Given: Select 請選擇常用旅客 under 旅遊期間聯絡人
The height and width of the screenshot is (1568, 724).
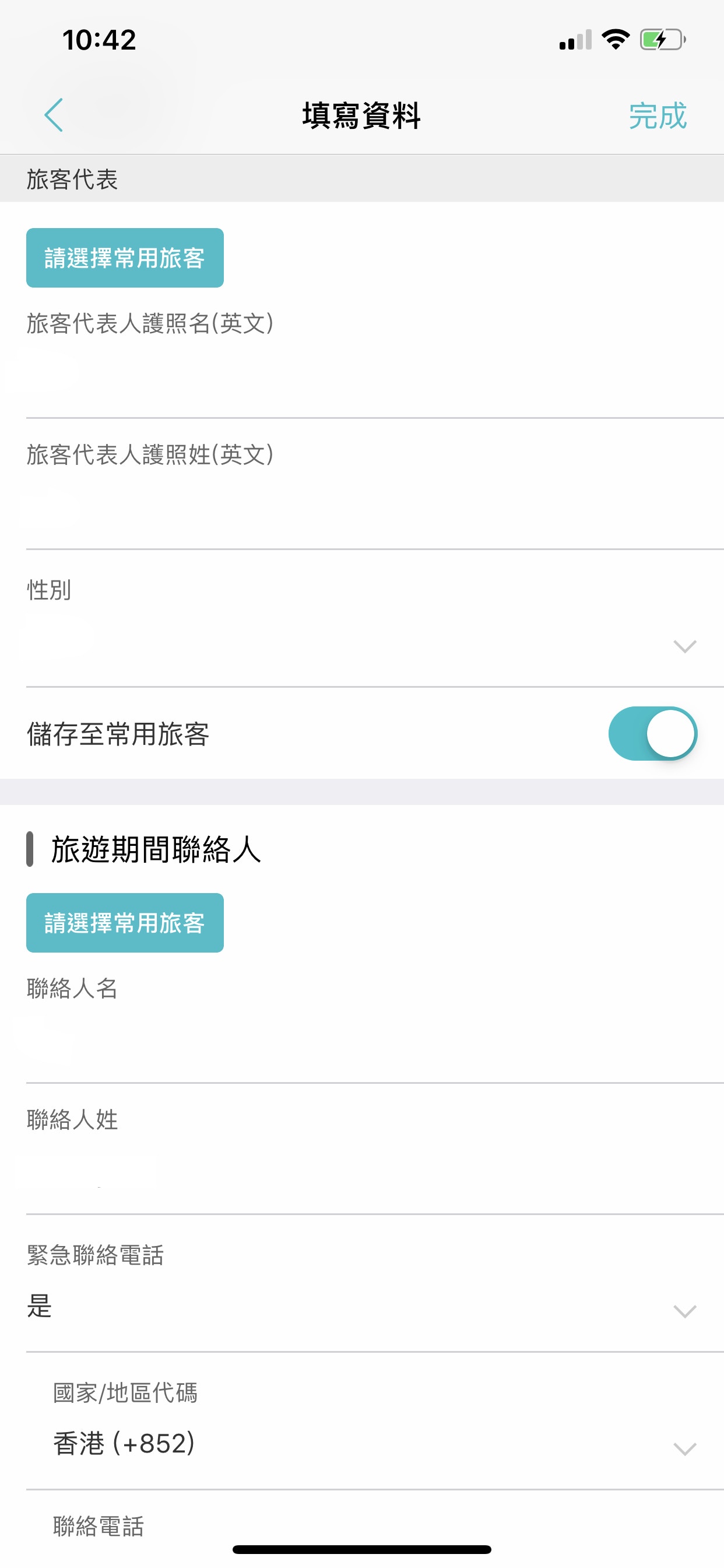Looking at the screenshot, I should pyautogui.click(x=125, y=923).
